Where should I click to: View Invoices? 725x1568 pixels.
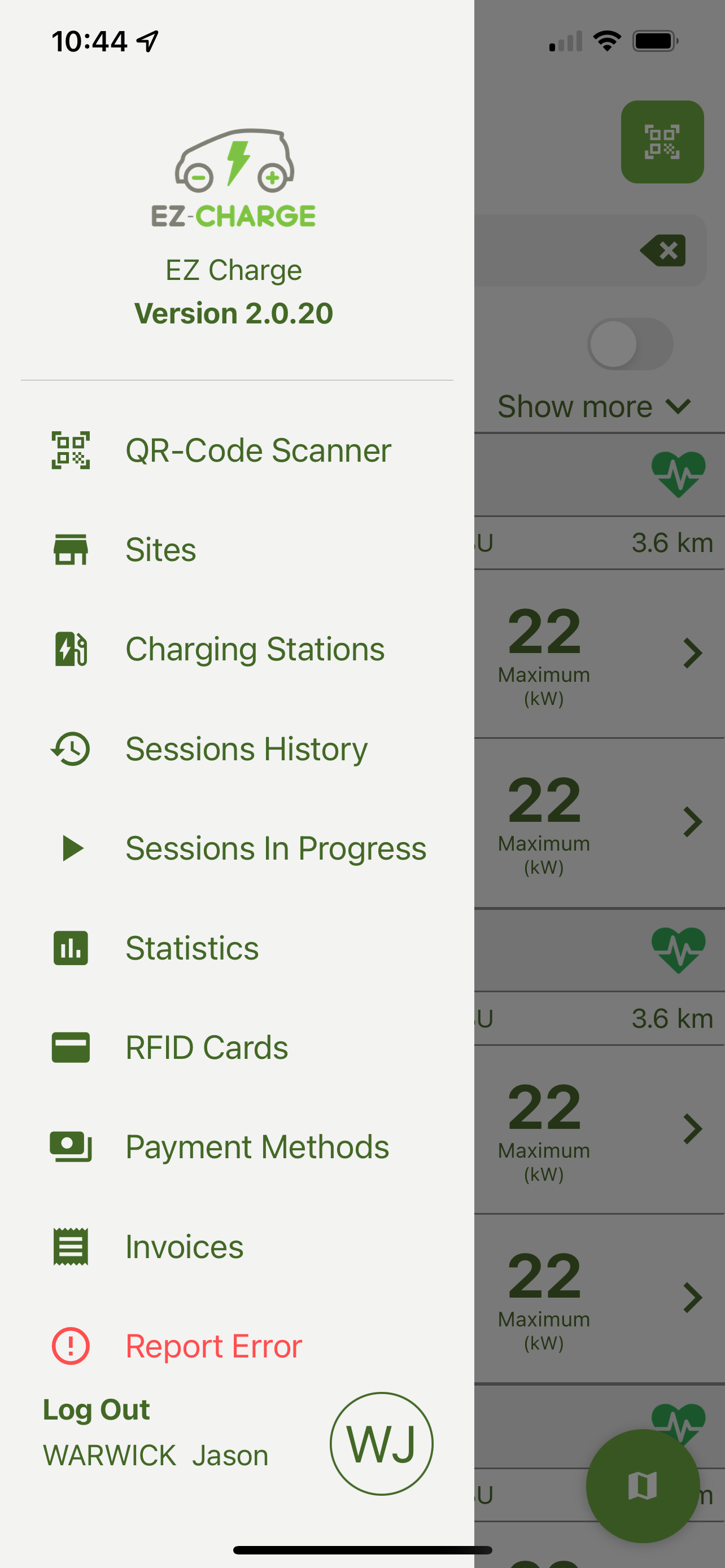184,1247
